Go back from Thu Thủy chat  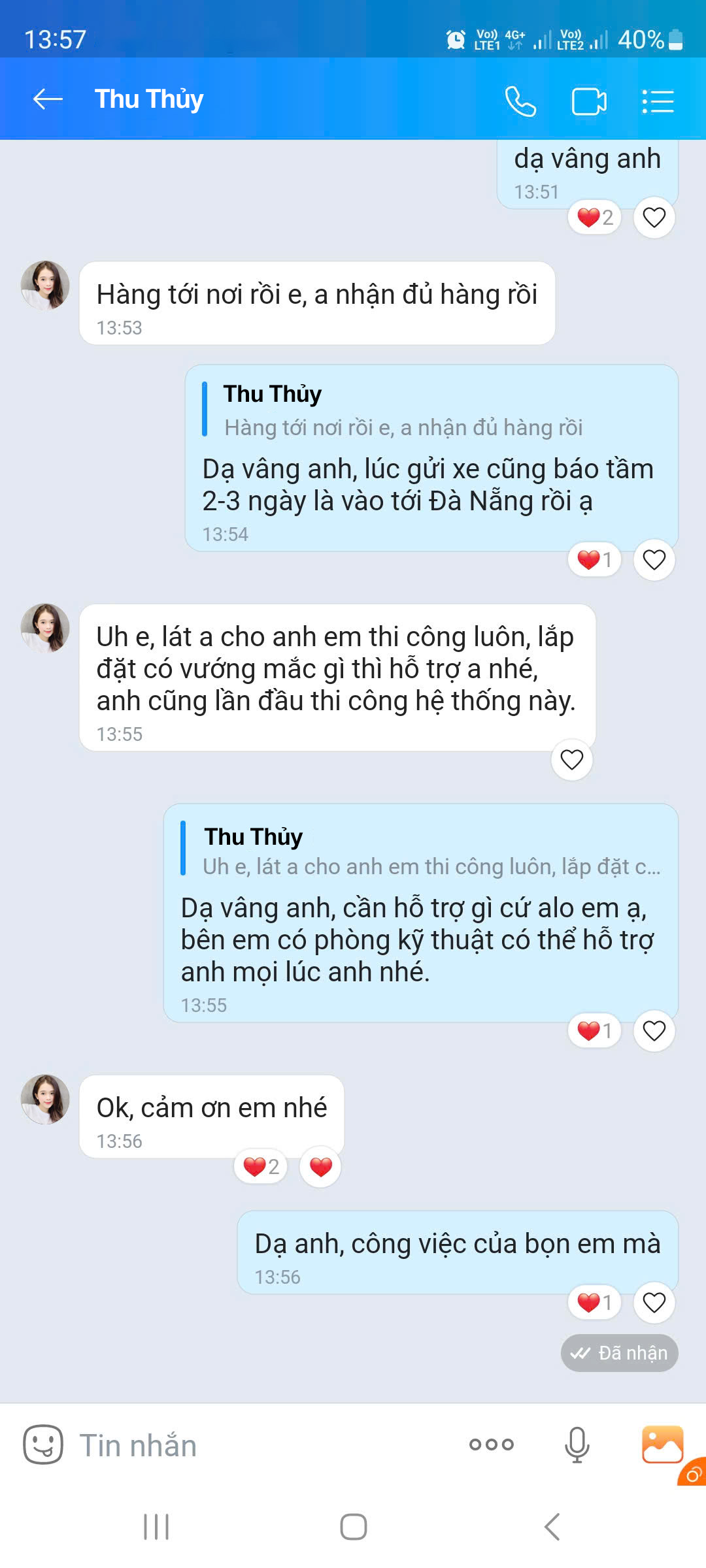48,99
